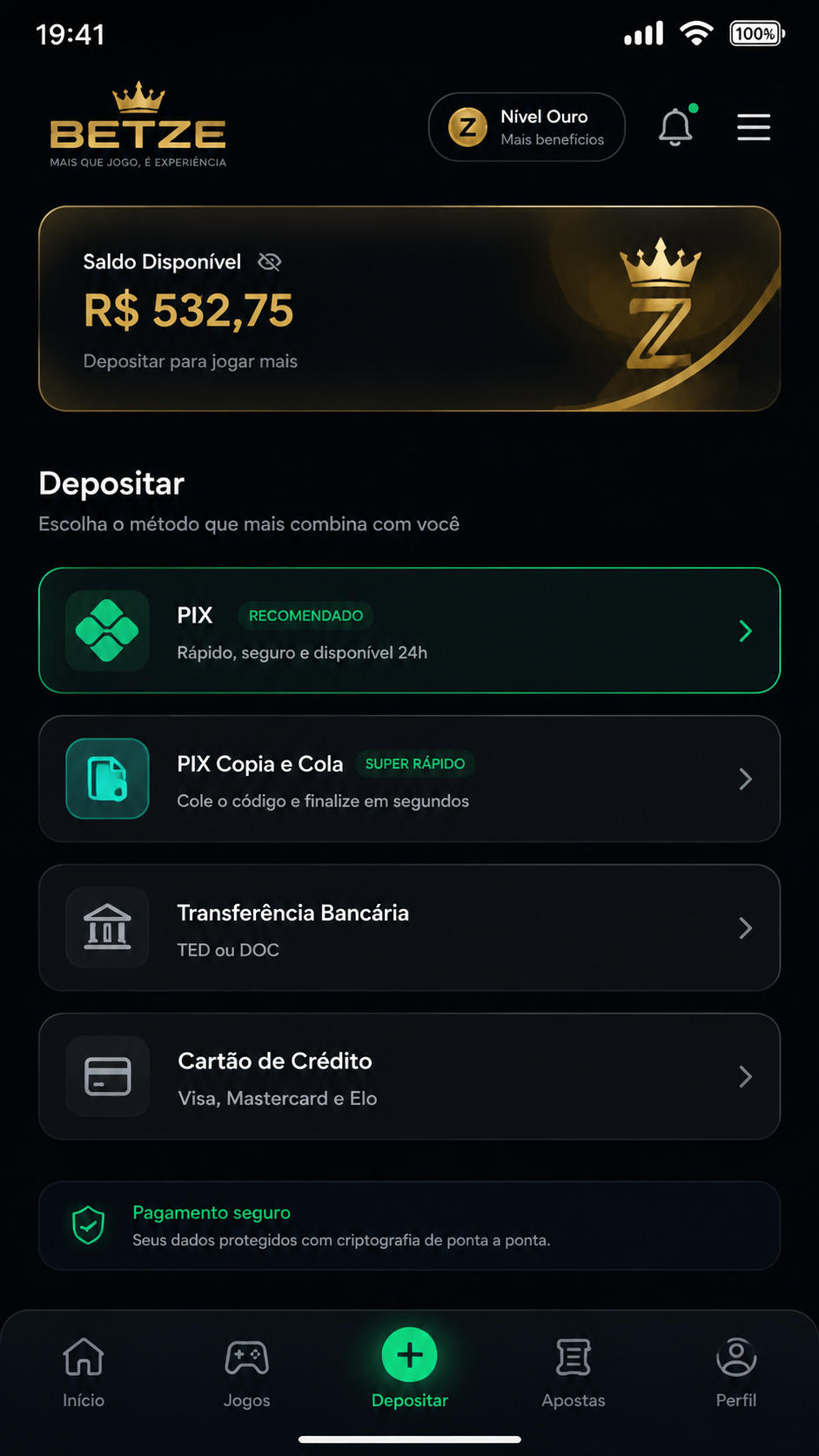Open the hamburger menu
The image size is (819, 1456).
point(754,127)
